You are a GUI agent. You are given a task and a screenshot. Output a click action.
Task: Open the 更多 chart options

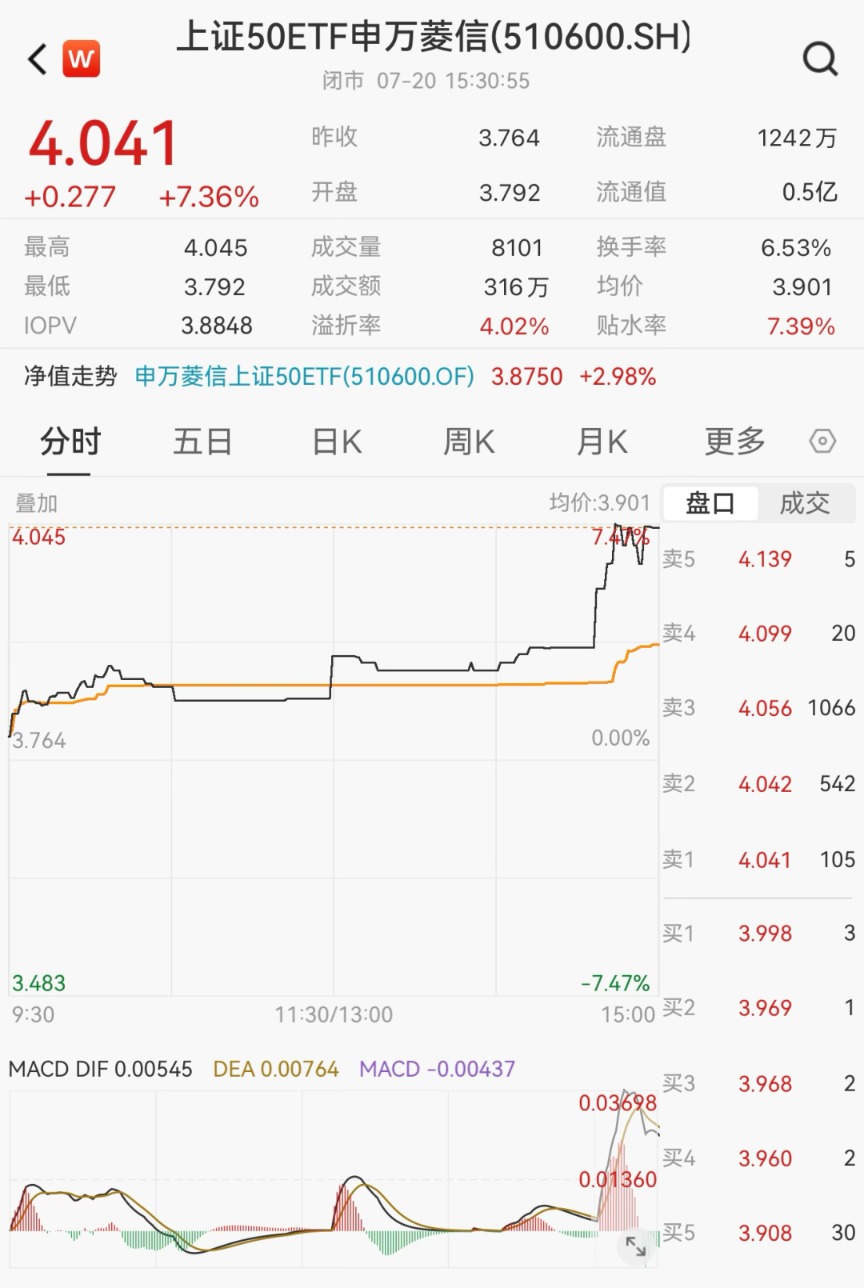tap(735, 441)
